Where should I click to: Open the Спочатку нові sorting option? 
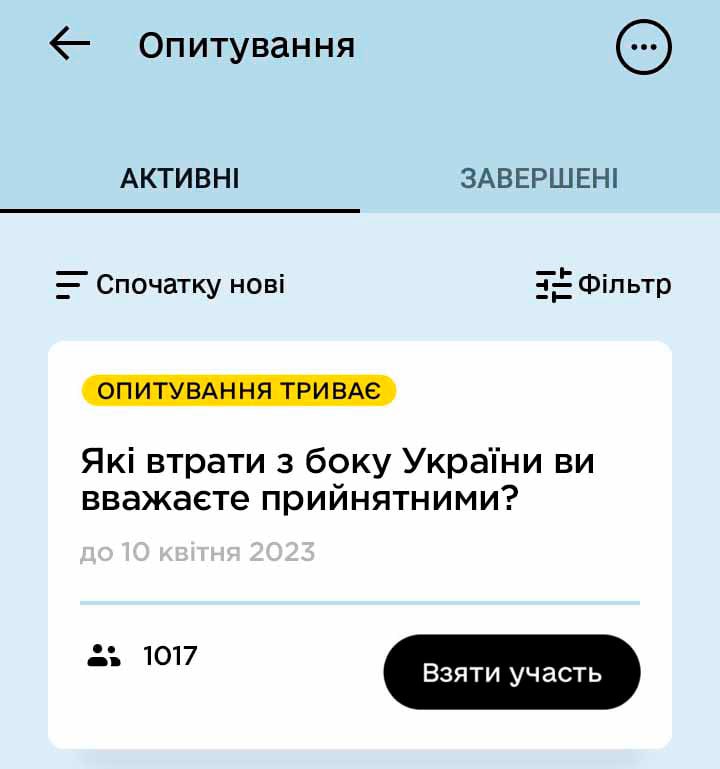point(170,285)
